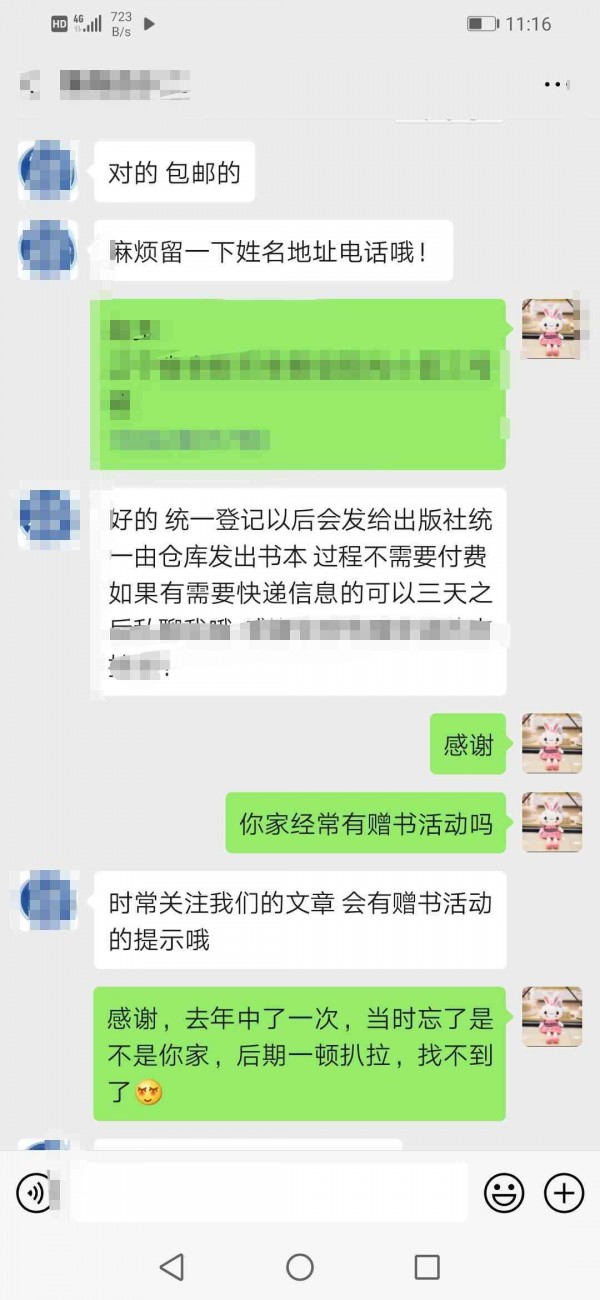
Task: Go back from this chat
Action: (x=28, y=84)
